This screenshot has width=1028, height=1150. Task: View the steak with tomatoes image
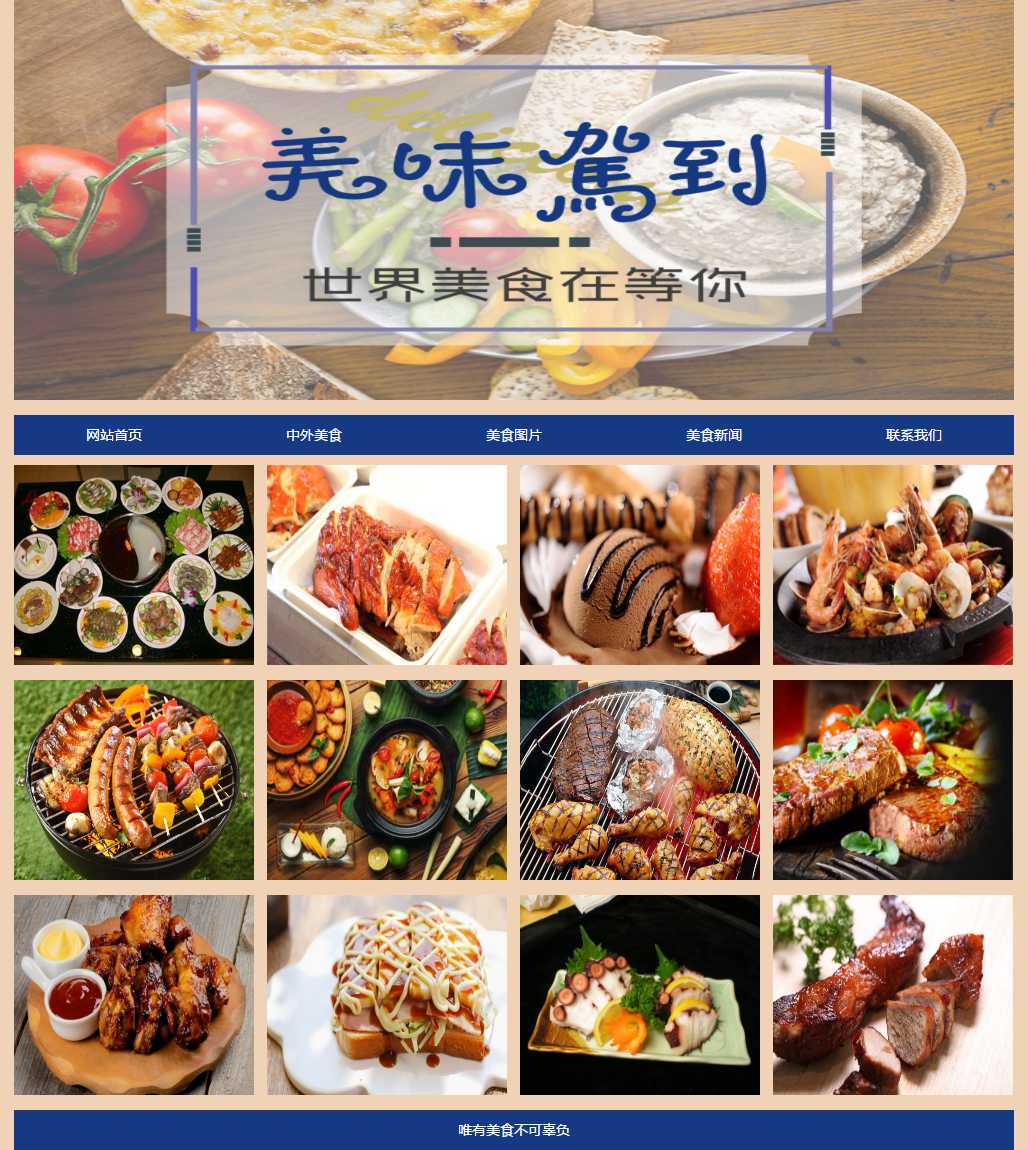[x=893, y=780]
